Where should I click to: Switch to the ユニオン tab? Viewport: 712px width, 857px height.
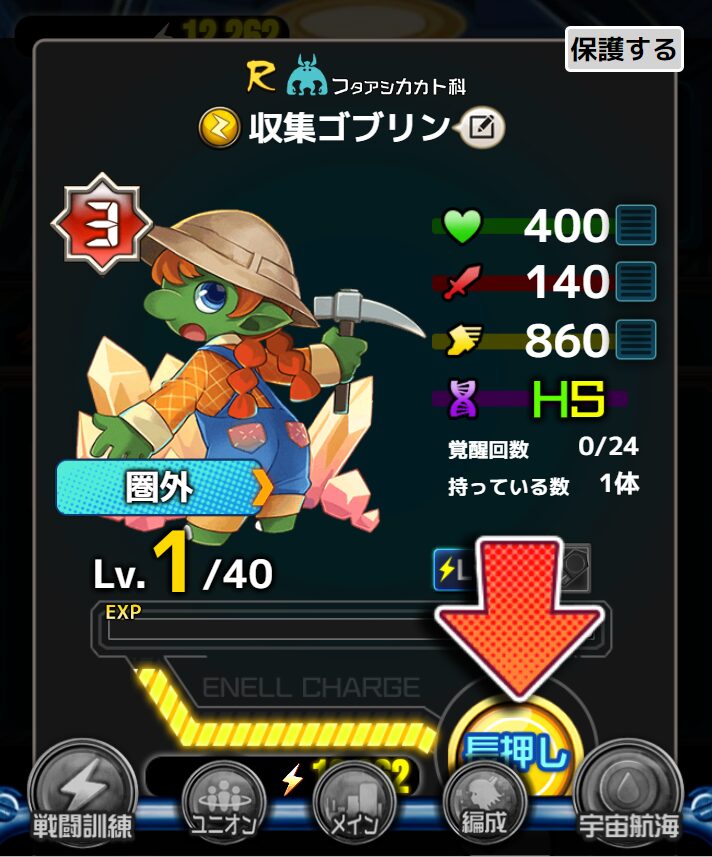(x=224, y=800)
